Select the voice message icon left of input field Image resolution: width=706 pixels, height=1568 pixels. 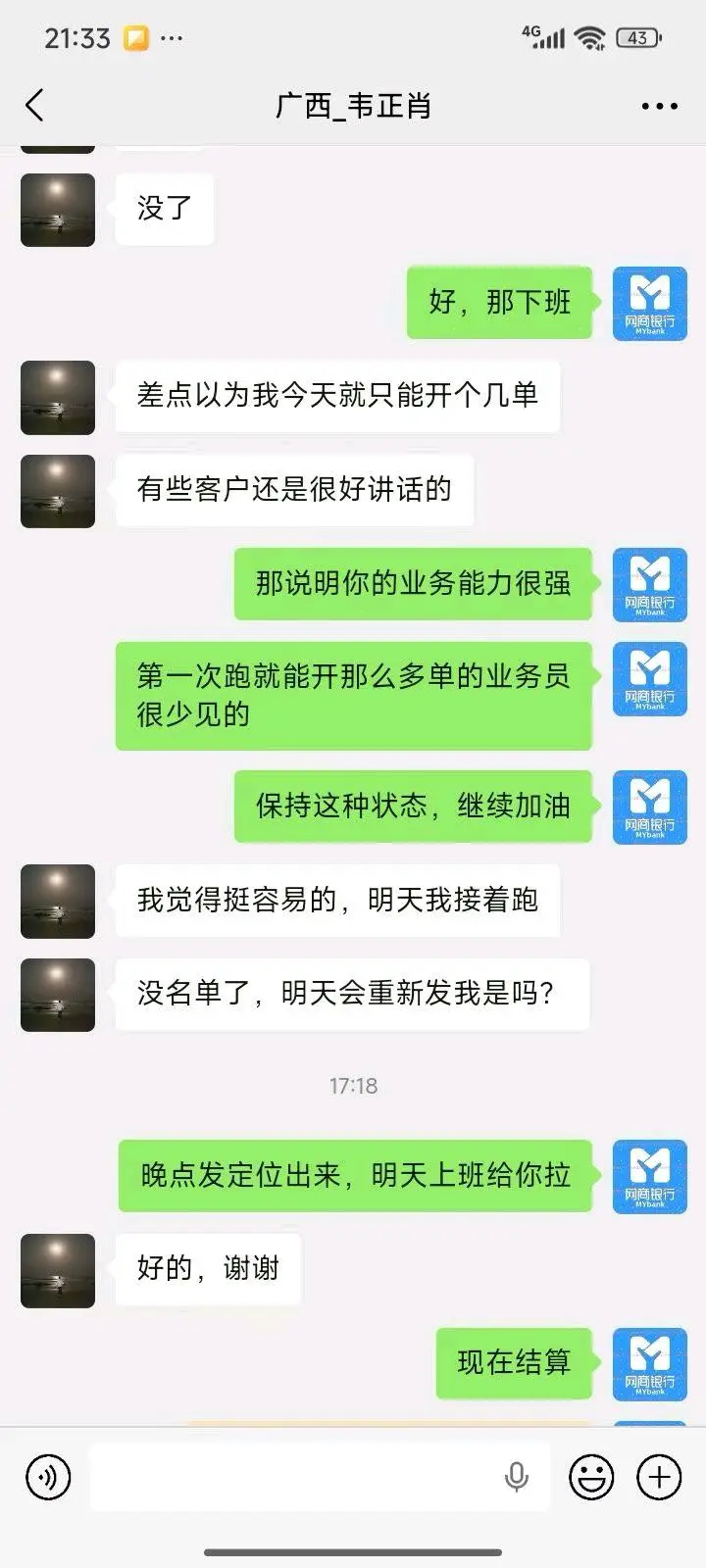[x=47, y=1475]
